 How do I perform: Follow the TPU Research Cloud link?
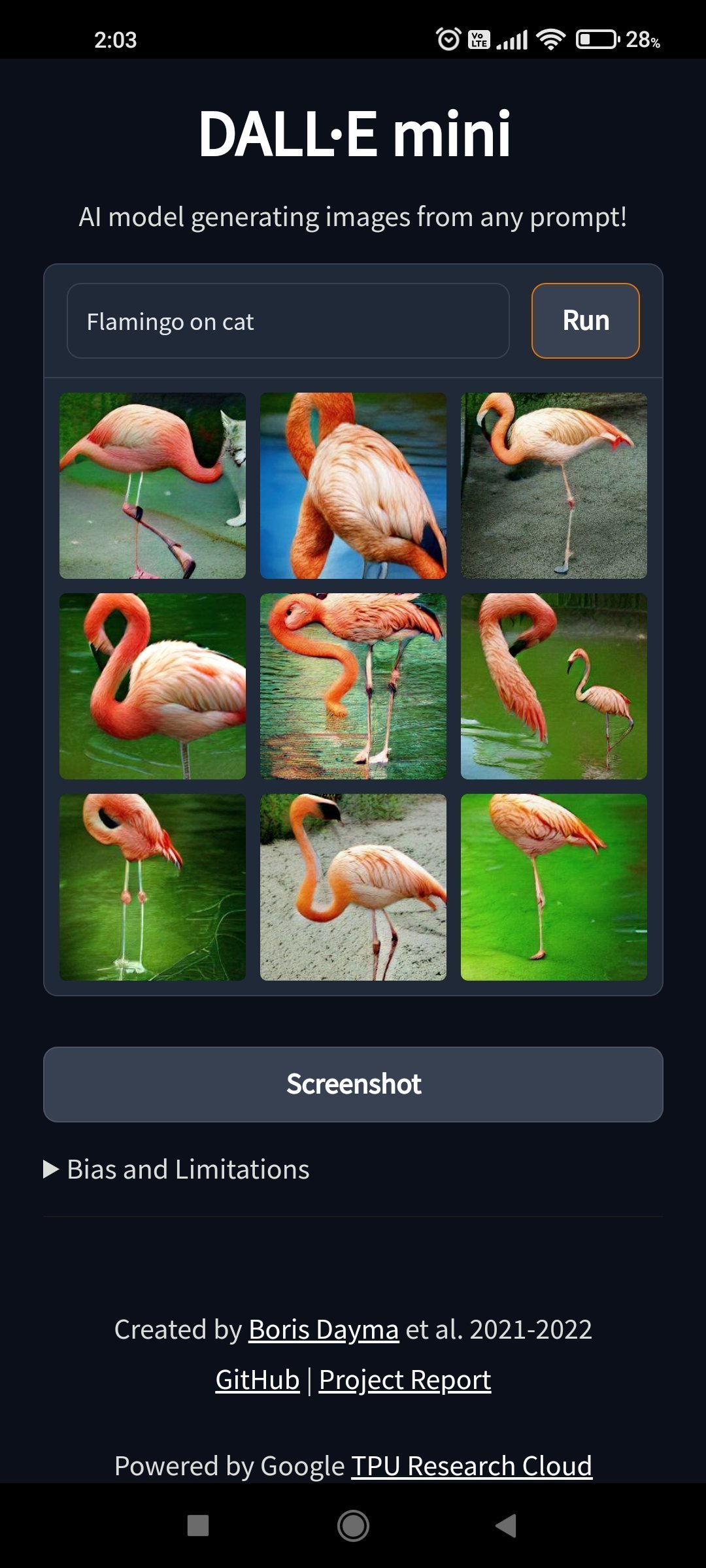coord(471,1466)
